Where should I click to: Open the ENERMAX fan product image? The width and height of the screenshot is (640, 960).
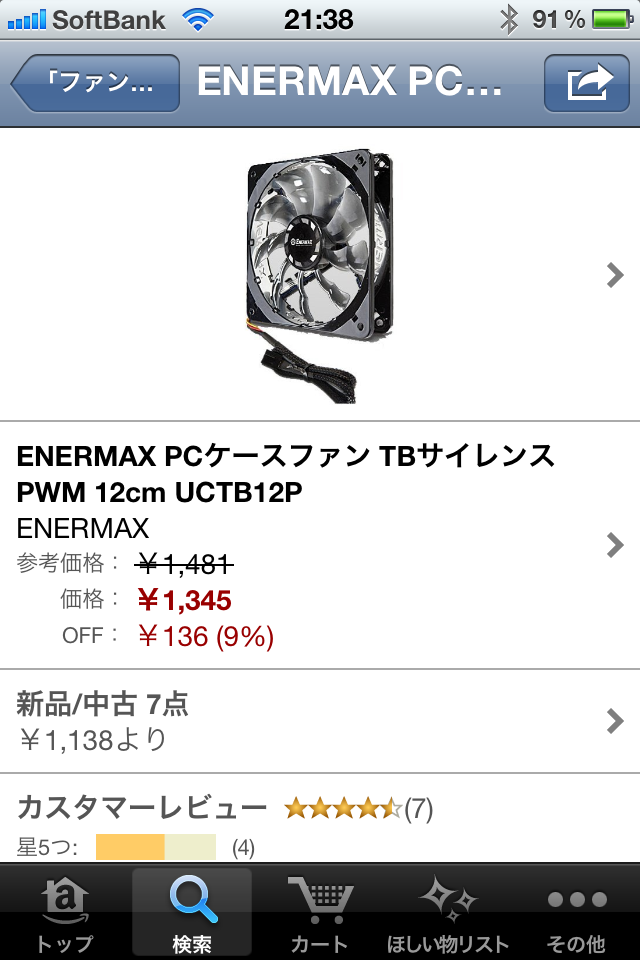[x=319, y=275]
